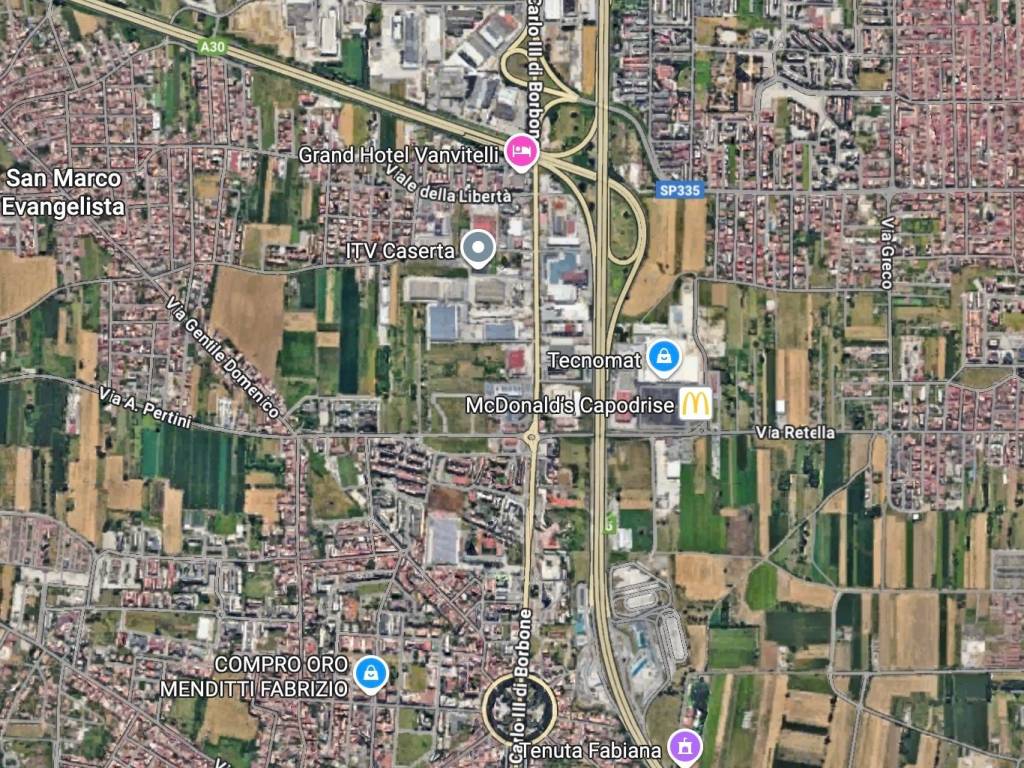Screen dimensions: 1024x768
Task: Tap the Tecnomat shopping pin
Action: point(662,355)
